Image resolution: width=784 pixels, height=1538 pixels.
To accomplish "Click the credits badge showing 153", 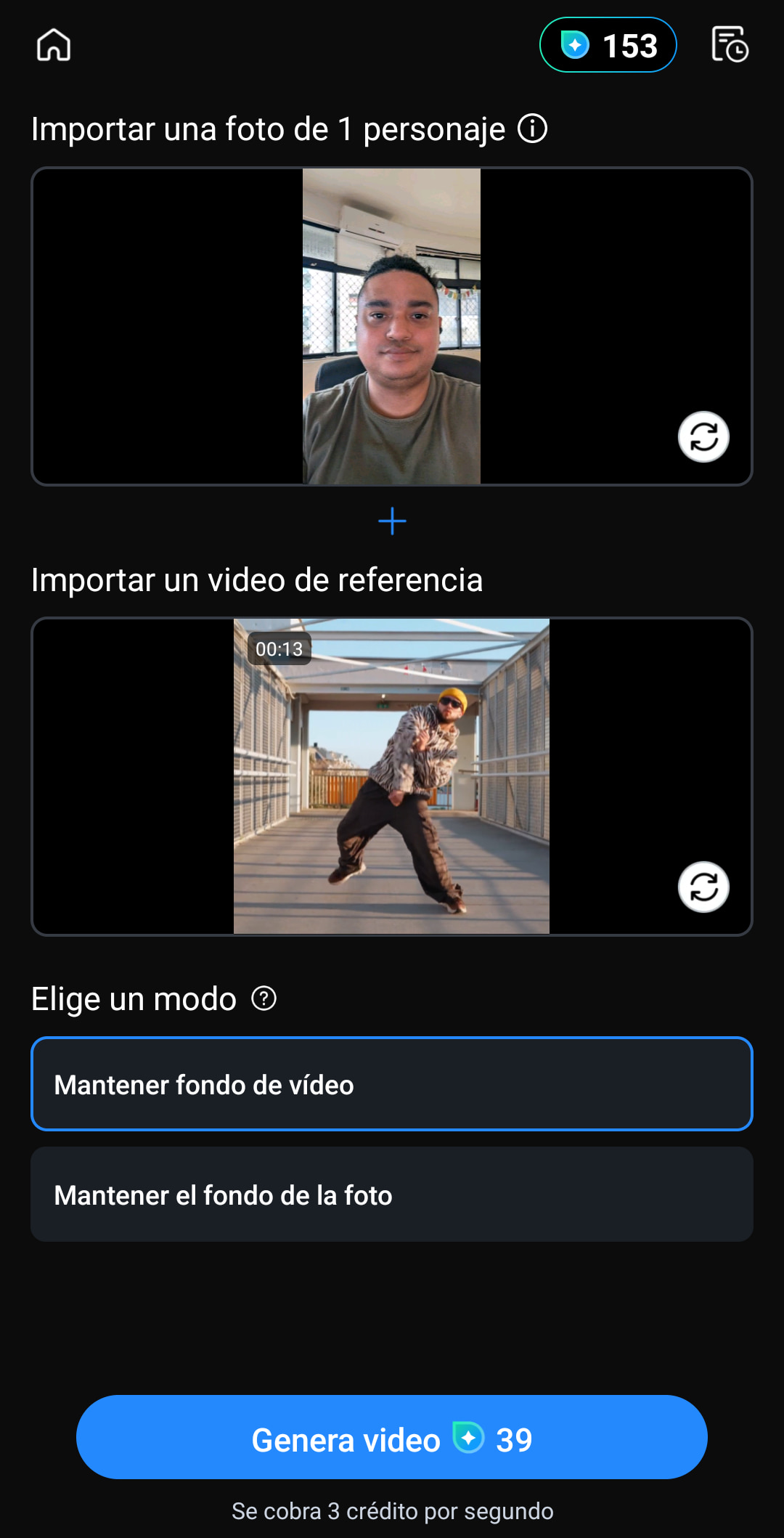I will 608,45.
